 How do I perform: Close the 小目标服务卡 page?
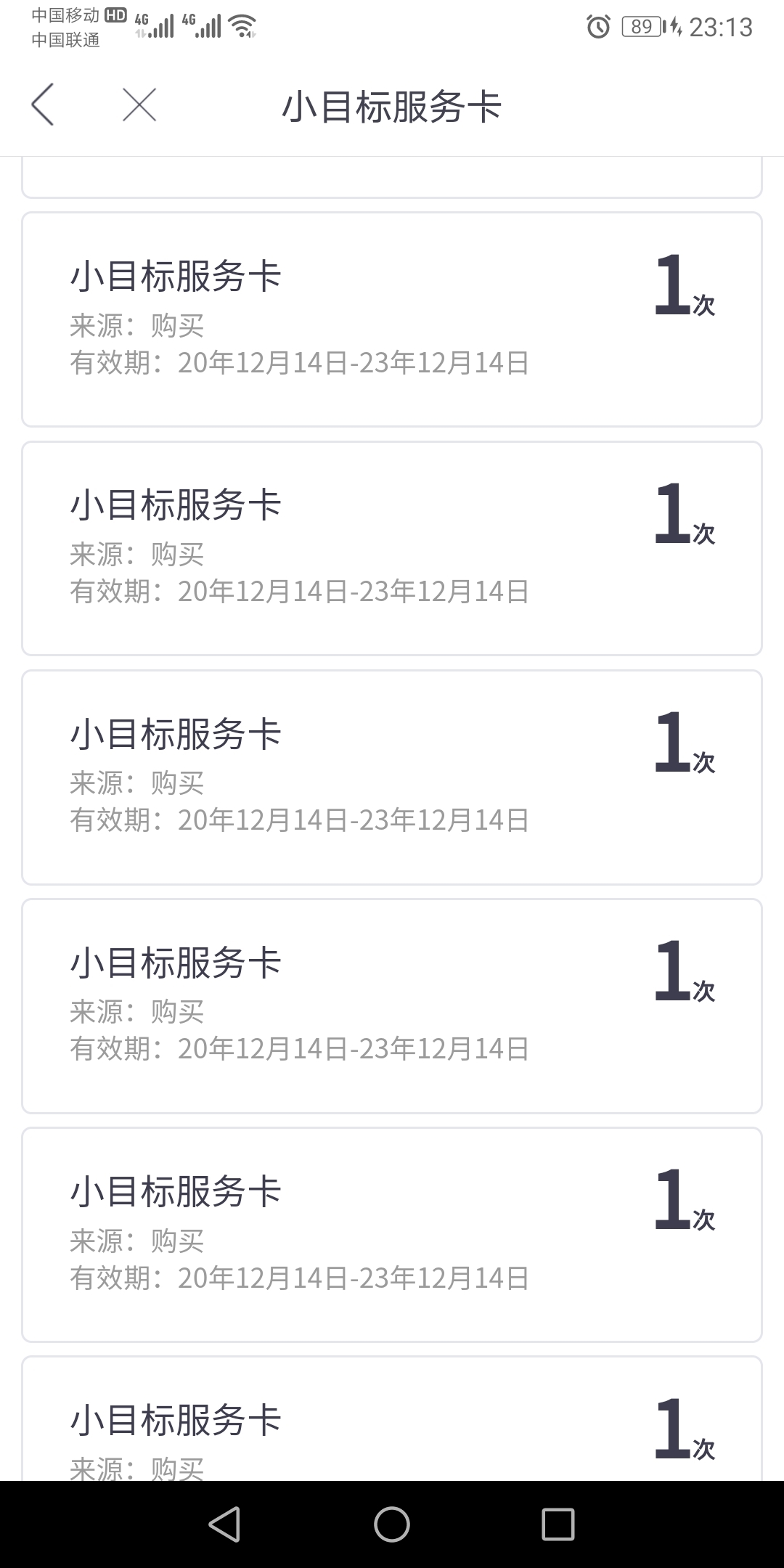click(139, 105)
